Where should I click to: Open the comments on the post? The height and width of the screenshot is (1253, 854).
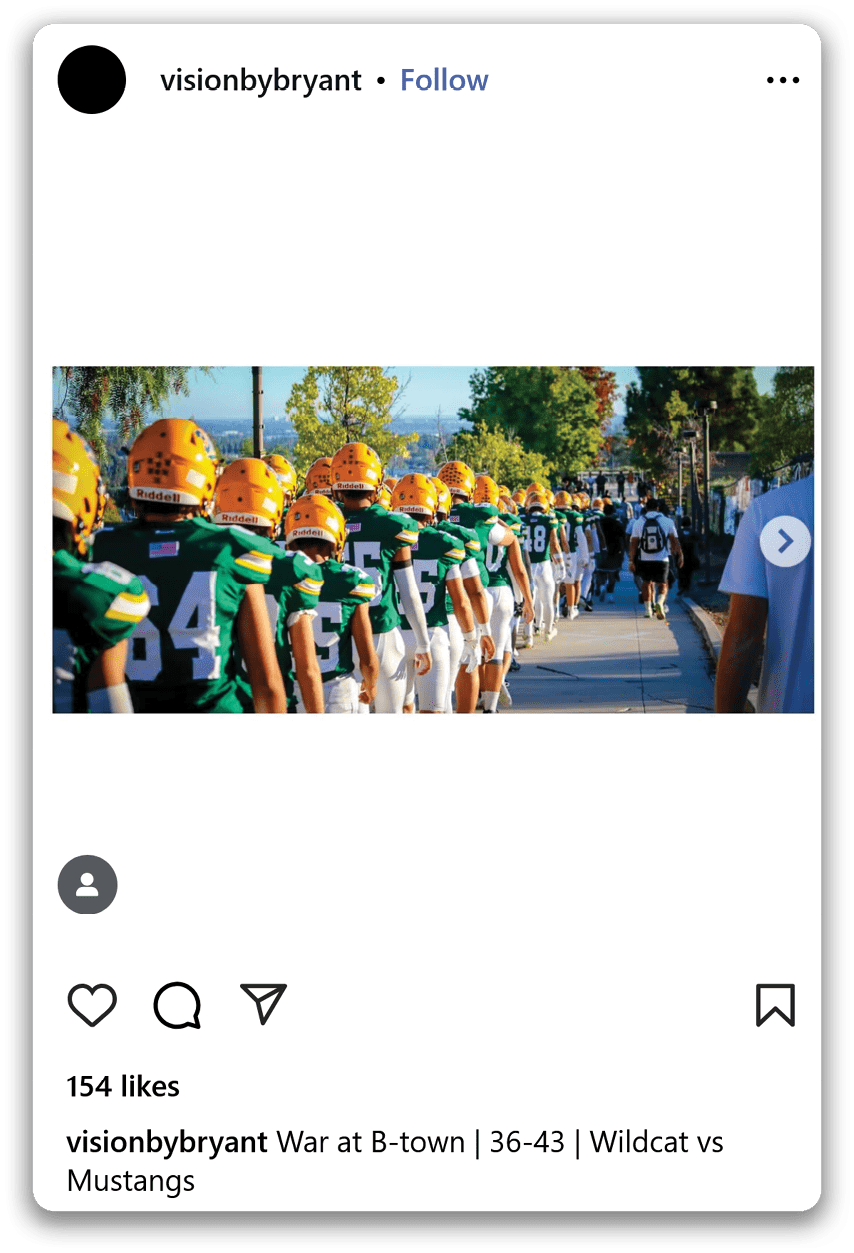click(x=177, y=1005)
